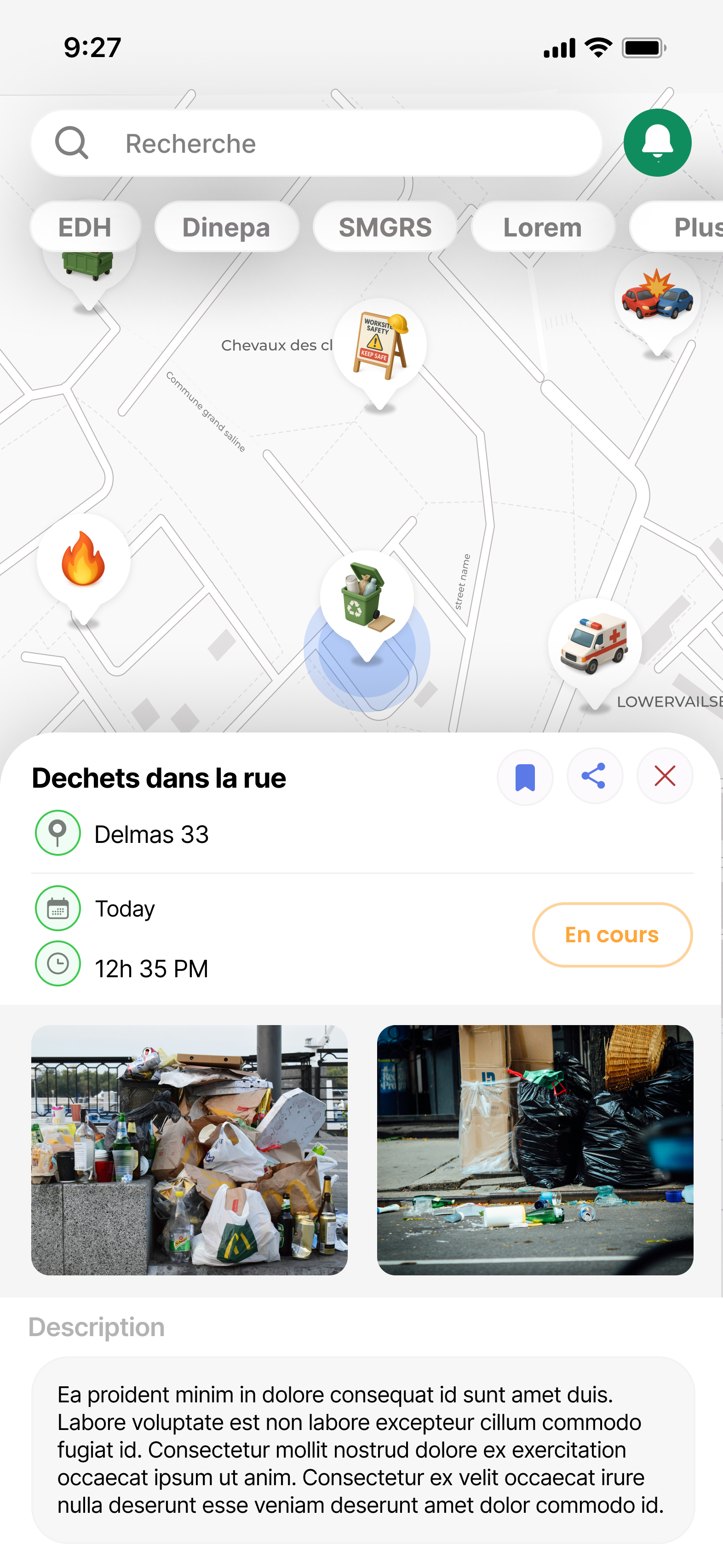The image size is (723, 1568).
Task: Filter by Dinepa
Action: (226, 227)
